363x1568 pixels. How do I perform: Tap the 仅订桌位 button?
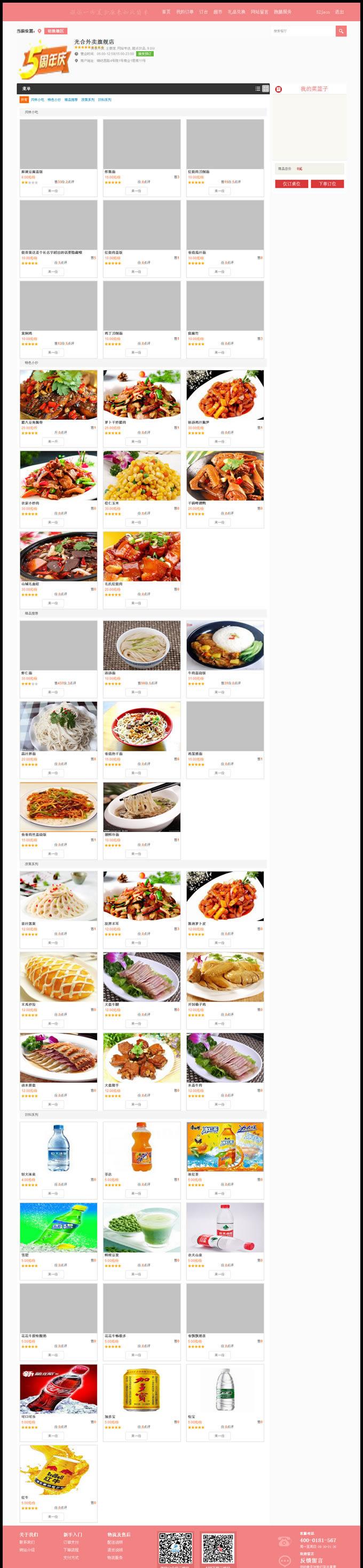(x=291, y=184)
